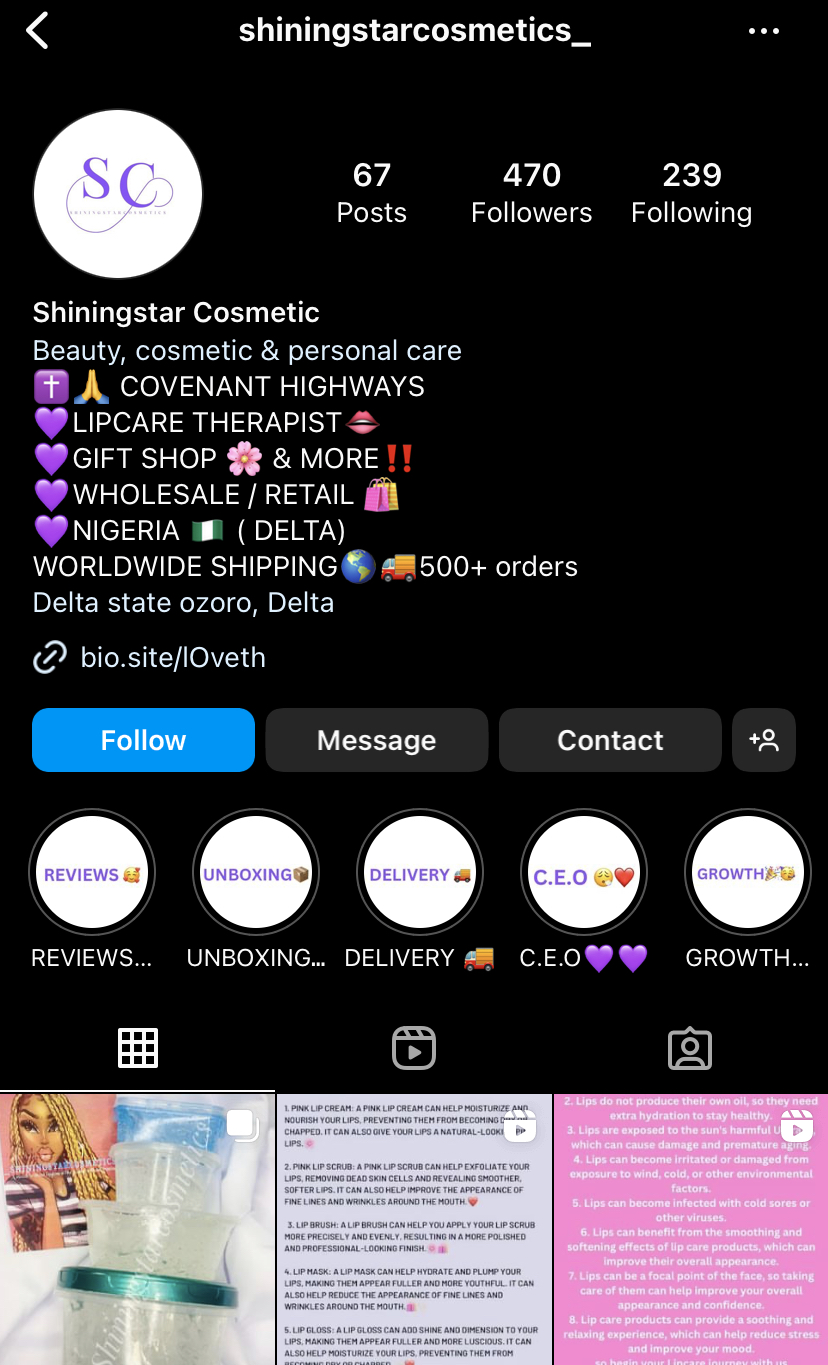Click the link icon beside bio.site/lOveth
This screenshot has width=828, height=1365.
pyautogui.click(x=49, y=657)
